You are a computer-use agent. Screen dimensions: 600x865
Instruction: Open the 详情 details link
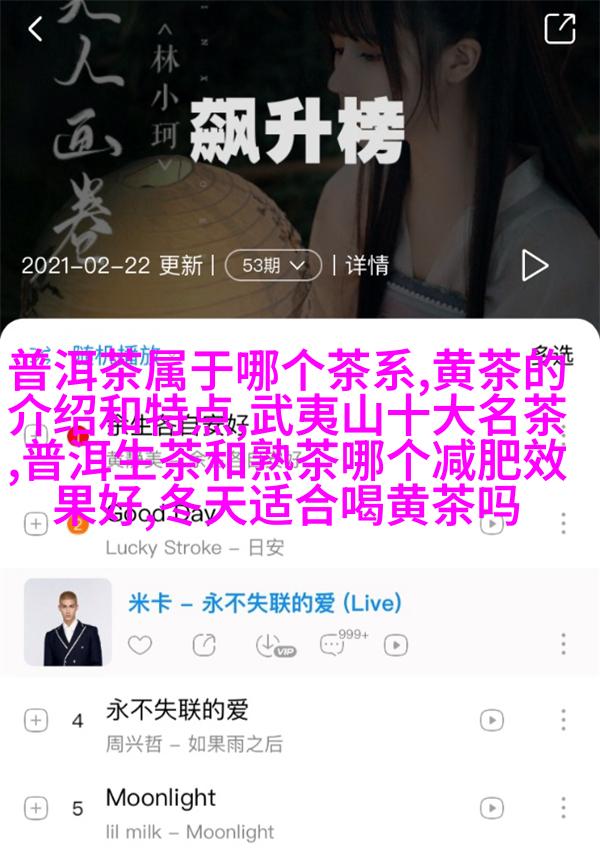coord(367,265)
